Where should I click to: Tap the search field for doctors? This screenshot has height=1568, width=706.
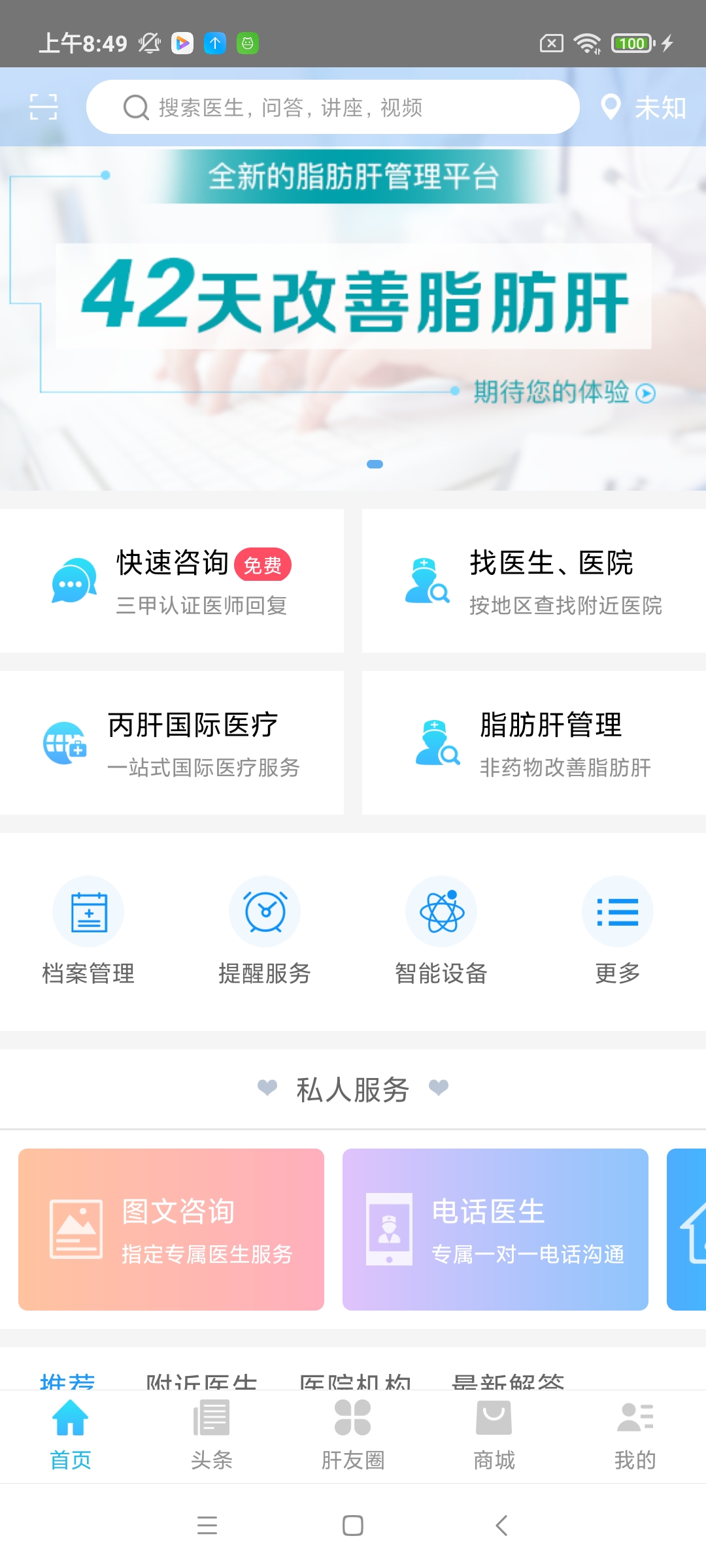332,106
